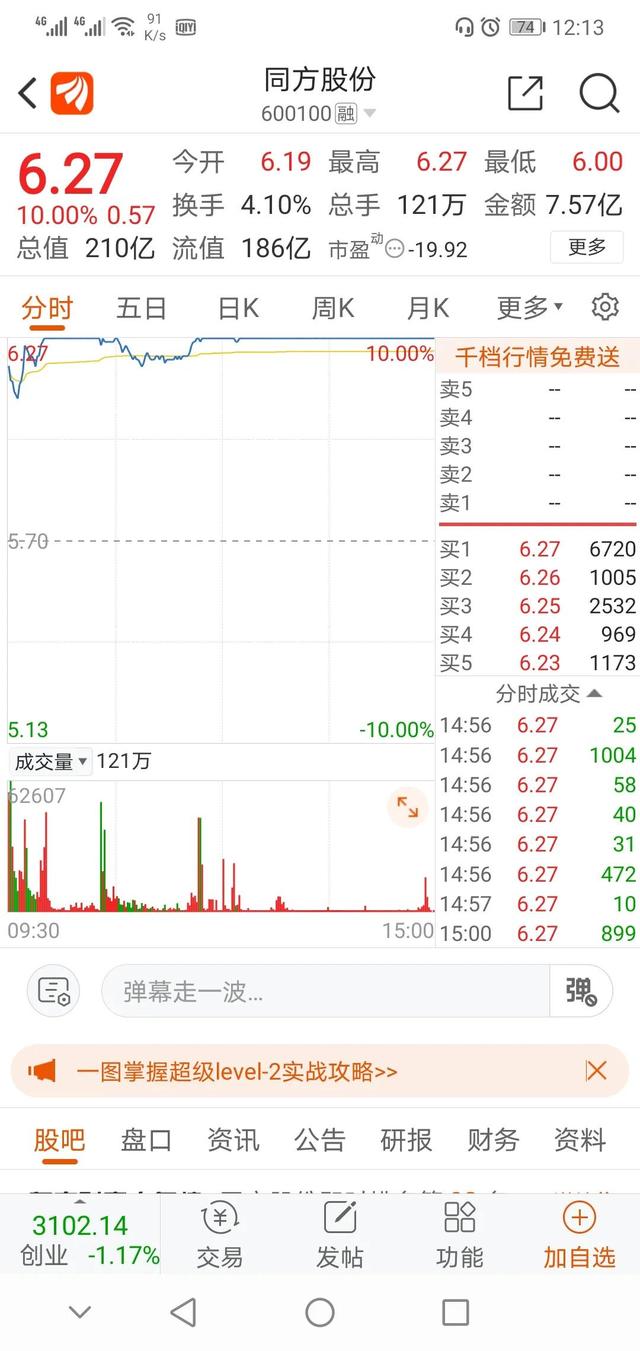The height and width of the screenshot is (1351, 640).
Task: Open 交易 in the bottom bar
Action: (220, 1236)
